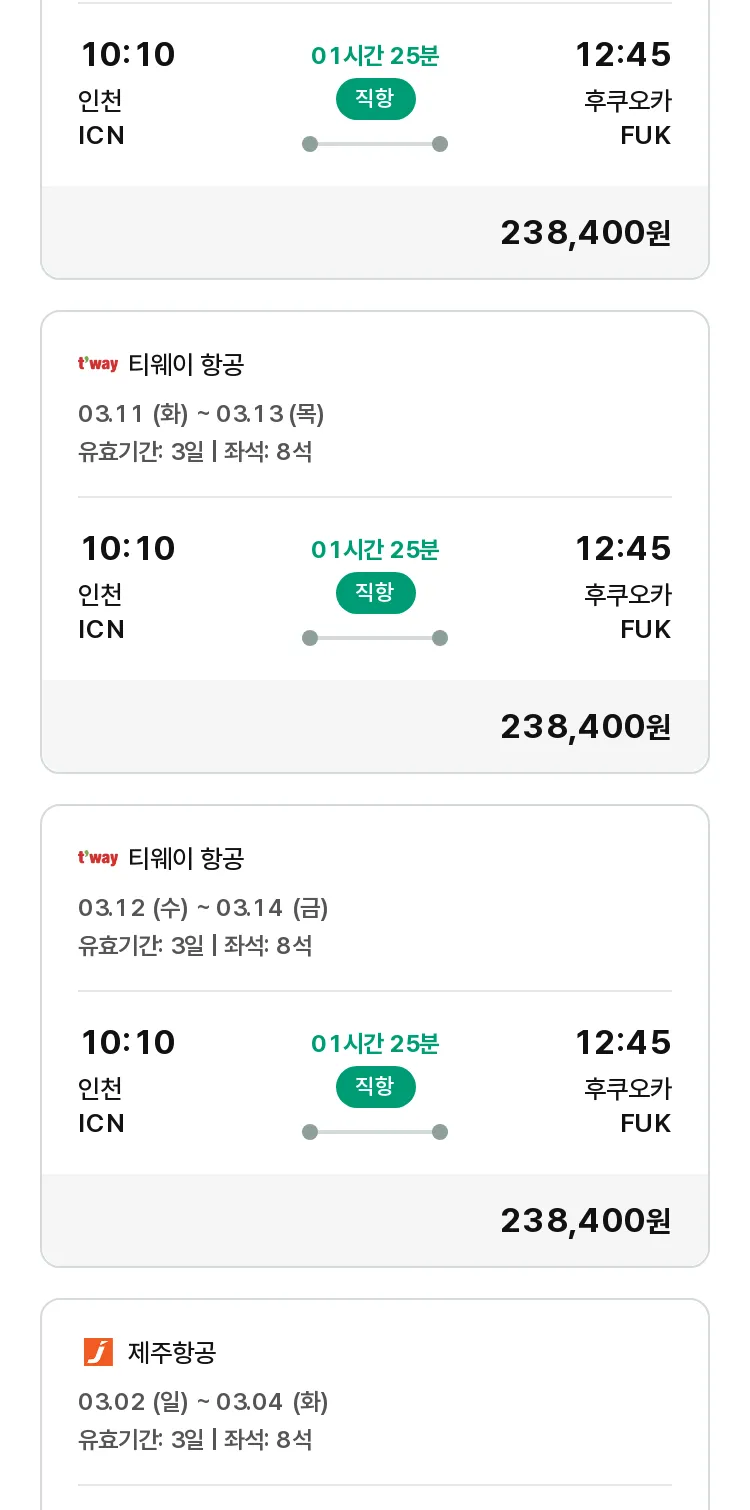Viewport: 750px width, 1510px height.
Task: Select T'way flight card for 03.12 ~ 03.14
Action: click(x=375, y=1036)
